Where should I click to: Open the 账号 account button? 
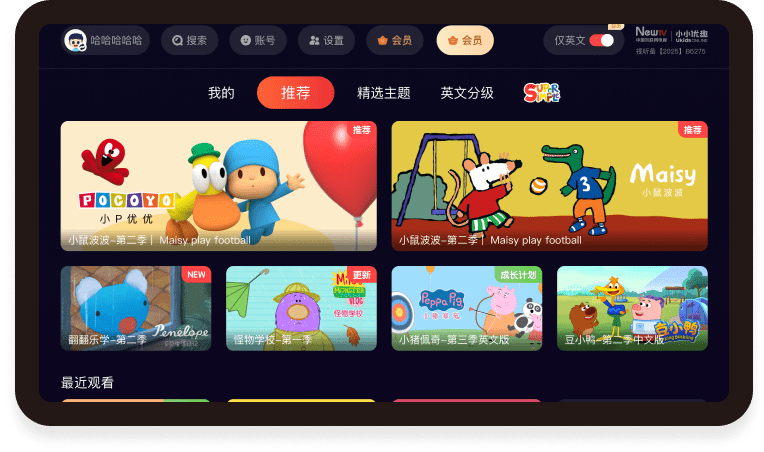click(x=258, y=41)
